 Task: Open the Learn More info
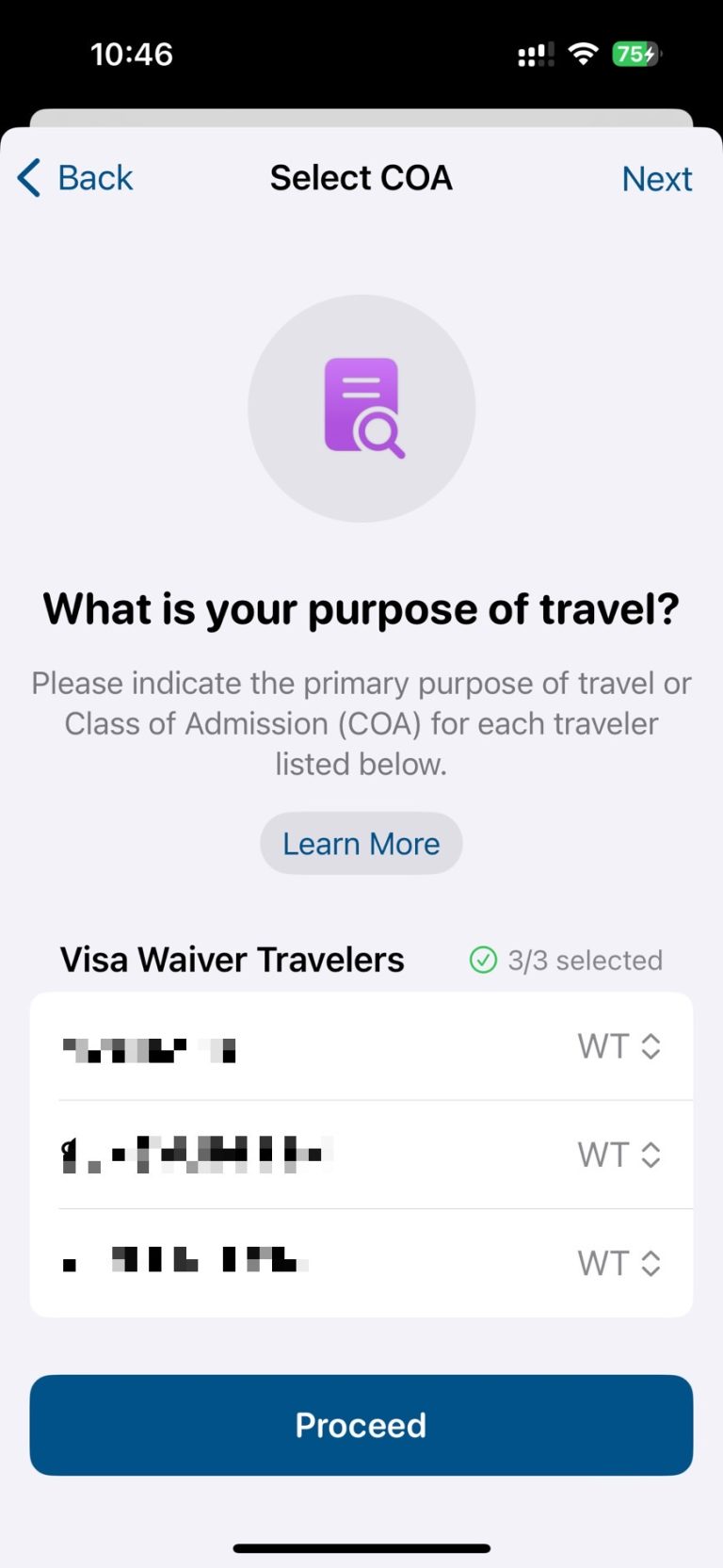(361, 844)
